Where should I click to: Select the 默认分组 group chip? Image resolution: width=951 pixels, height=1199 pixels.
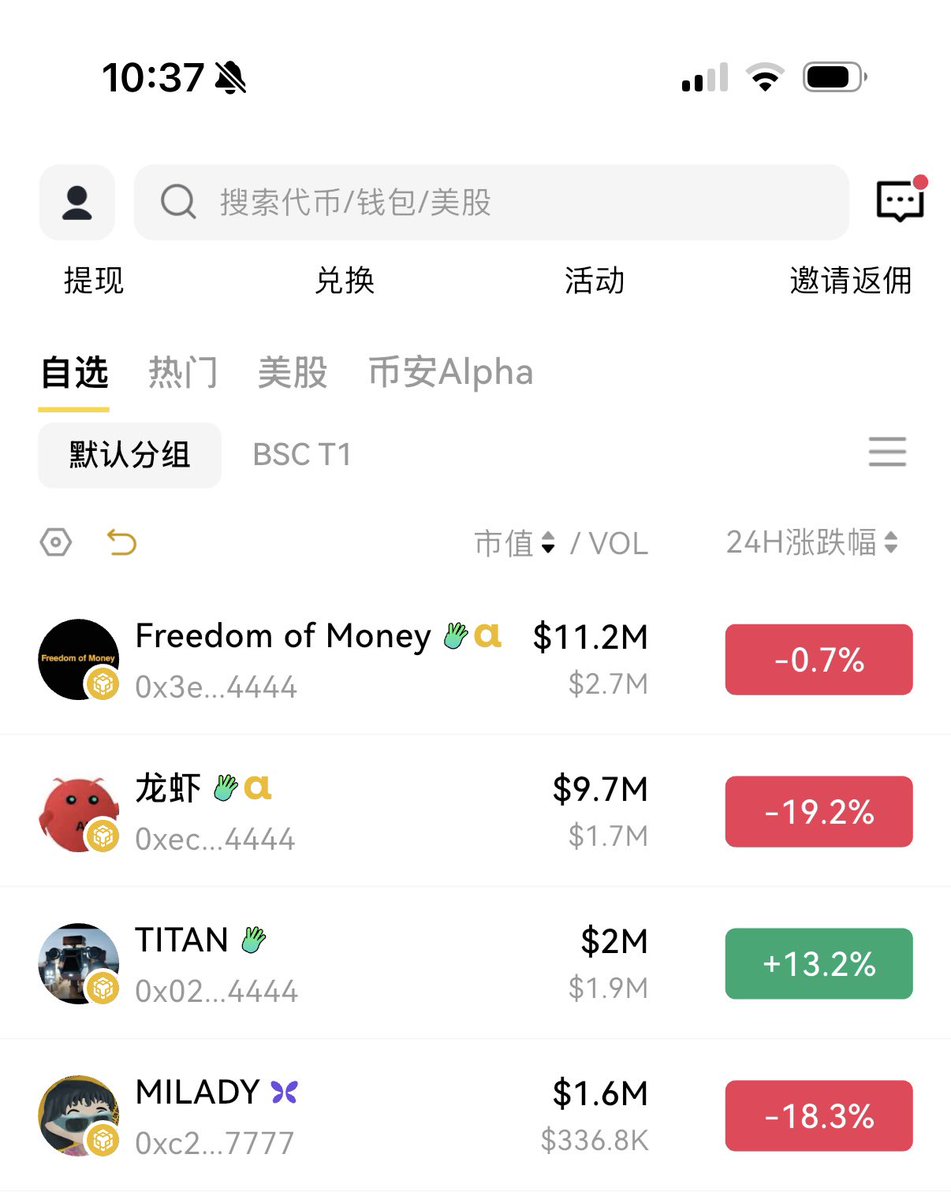click(x=129, y=455)
